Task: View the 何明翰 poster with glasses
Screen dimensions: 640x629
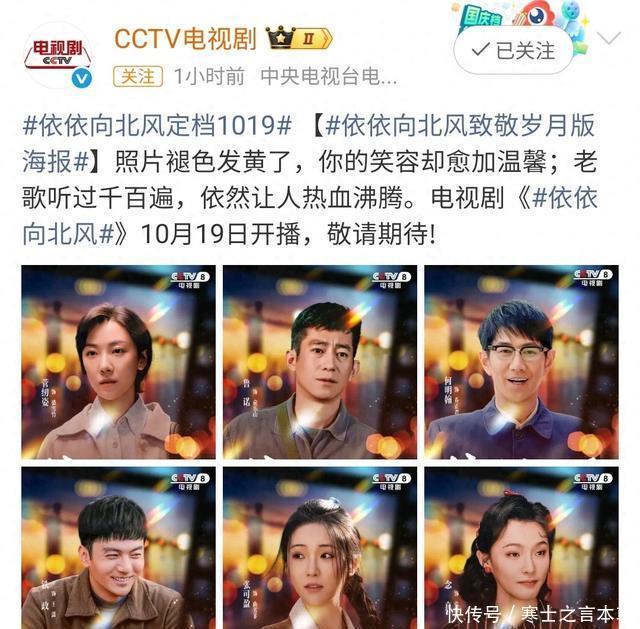Action: click(x=521, y=362)
